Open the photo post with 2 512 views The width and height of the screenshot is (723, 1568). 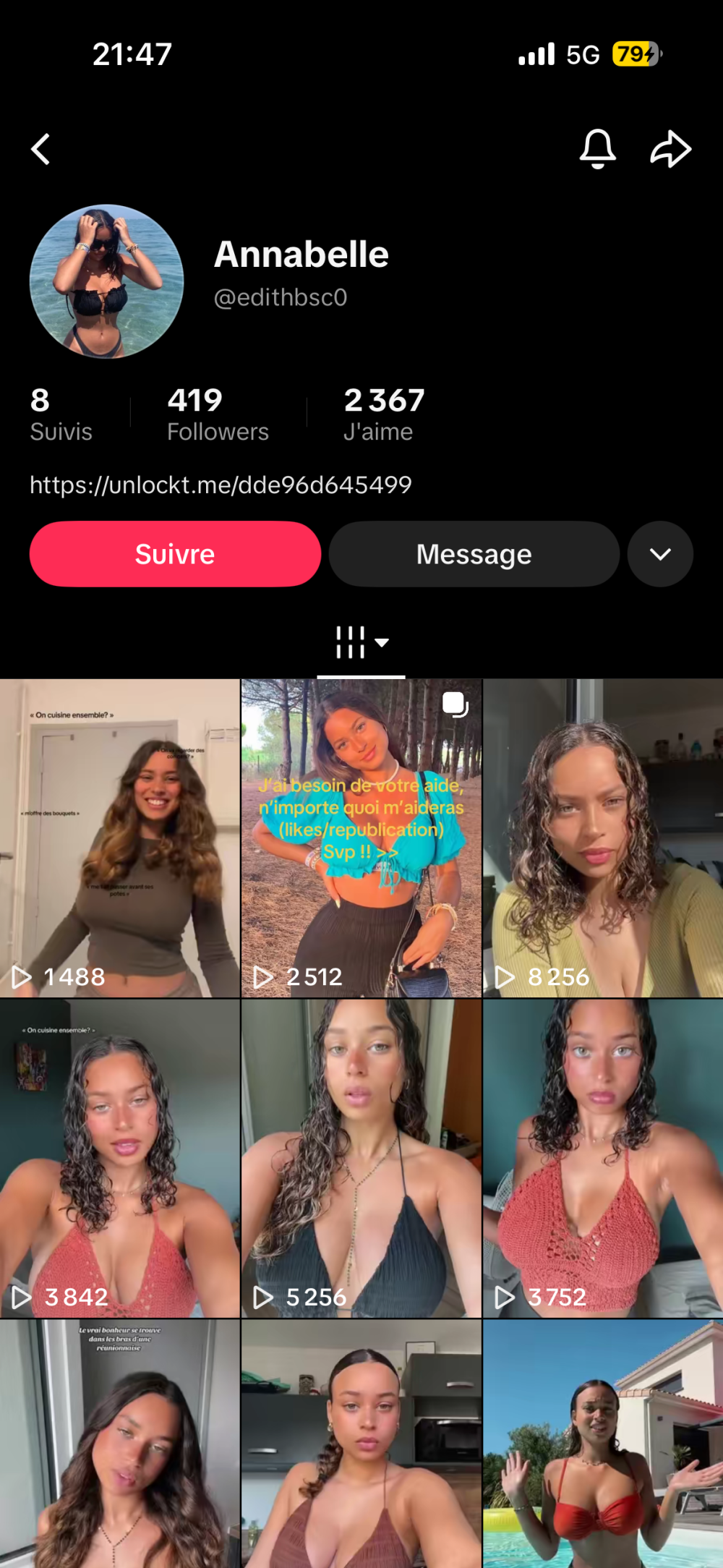point(361,838)
